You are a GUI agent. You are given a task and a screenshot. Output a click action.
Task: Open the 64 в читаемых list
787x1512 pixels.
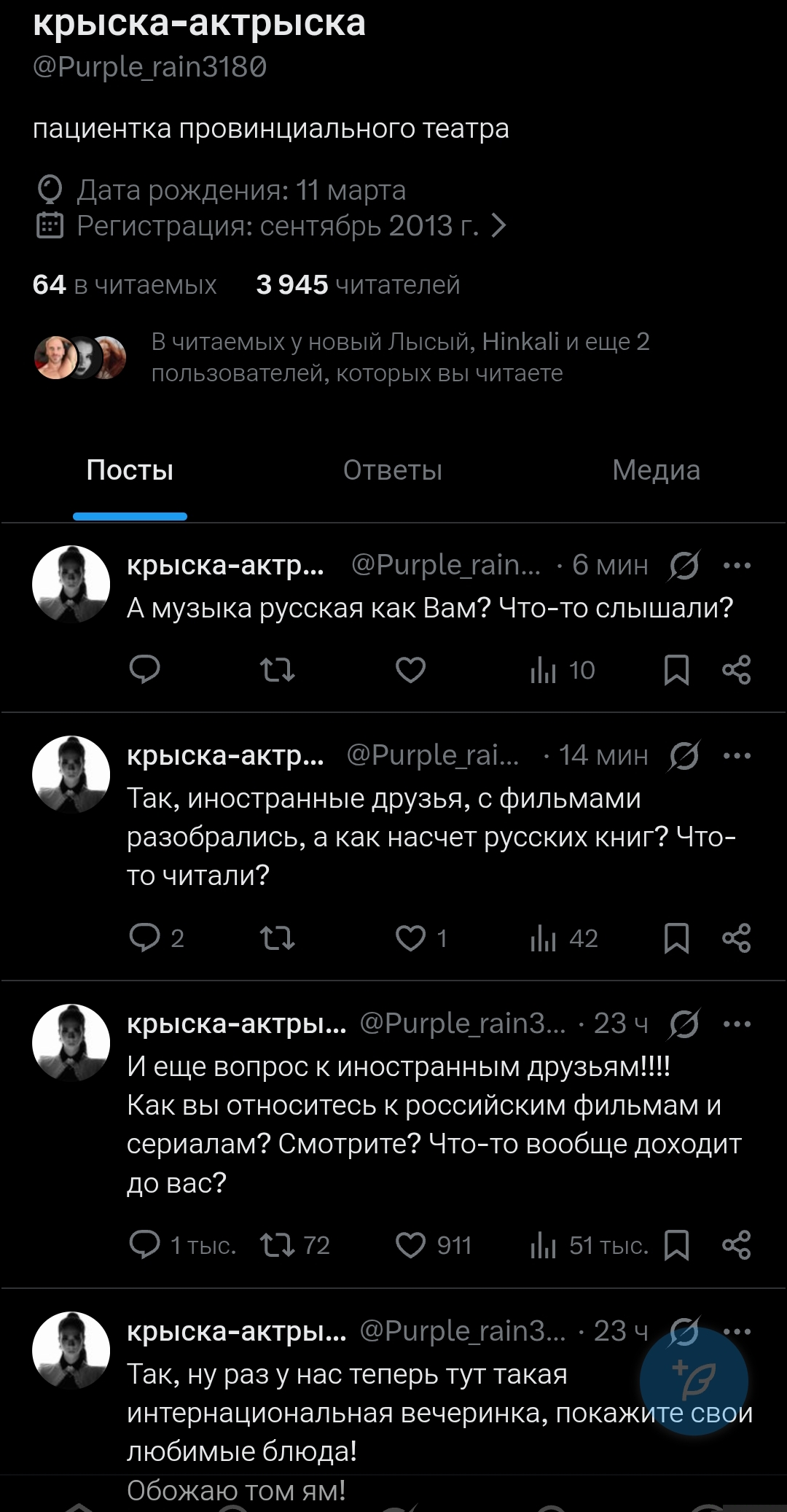pos(125,285)
